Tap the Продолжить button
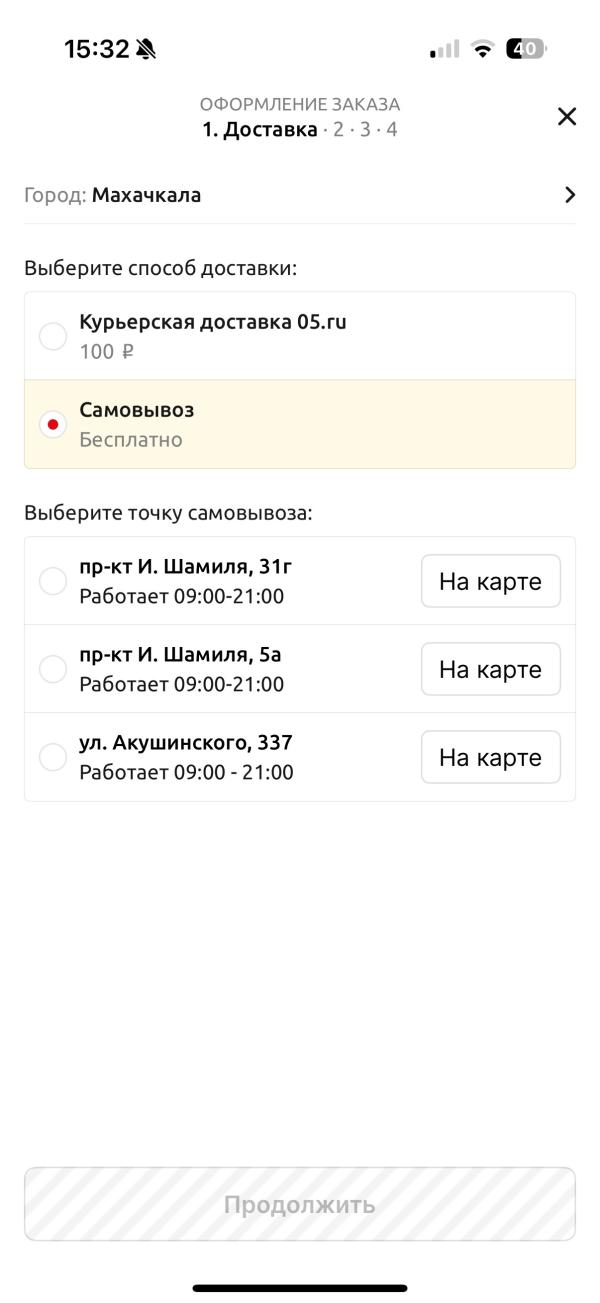The width and height of the screenshot is (600, 1303). 300,1204
